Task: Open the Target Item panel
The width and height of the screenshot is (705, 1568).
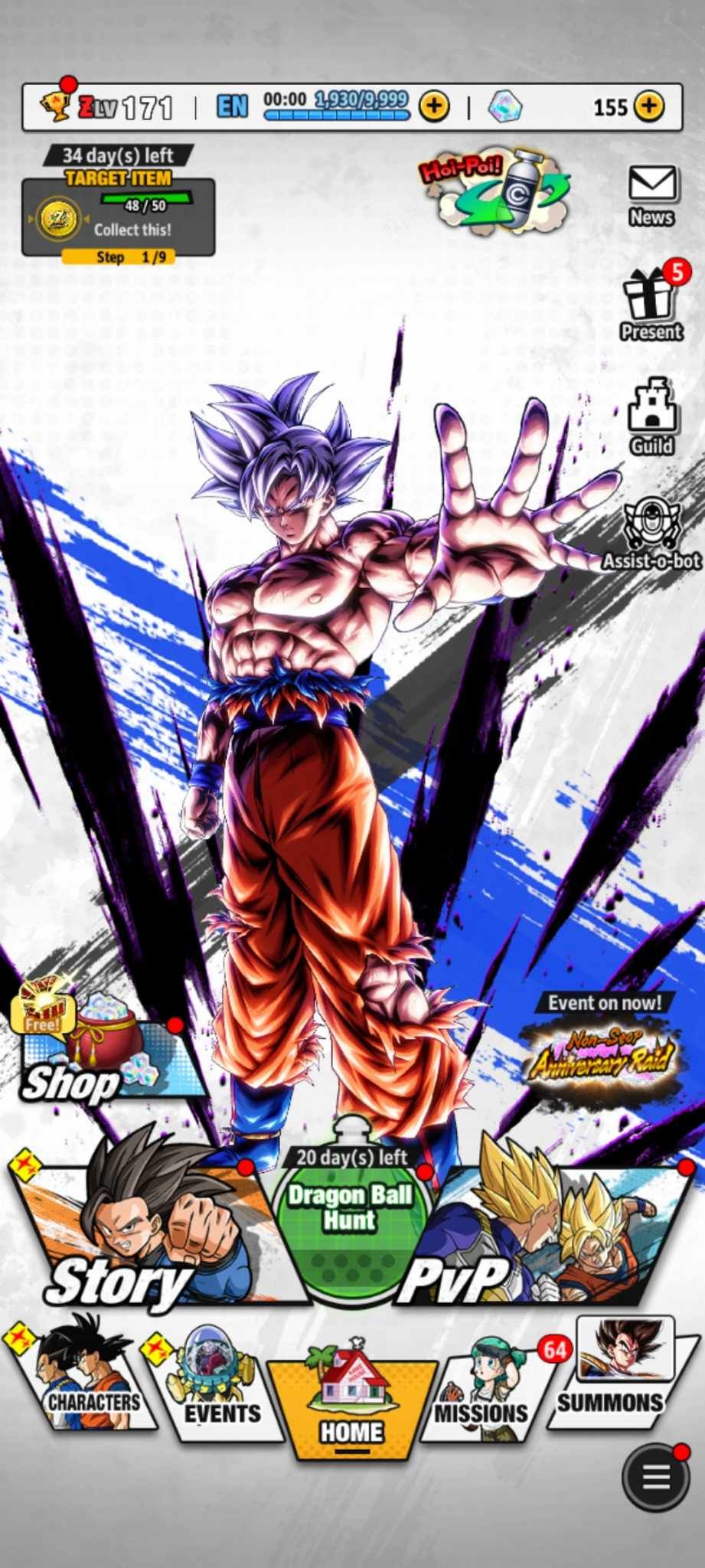Action: (x=118, y=218)
